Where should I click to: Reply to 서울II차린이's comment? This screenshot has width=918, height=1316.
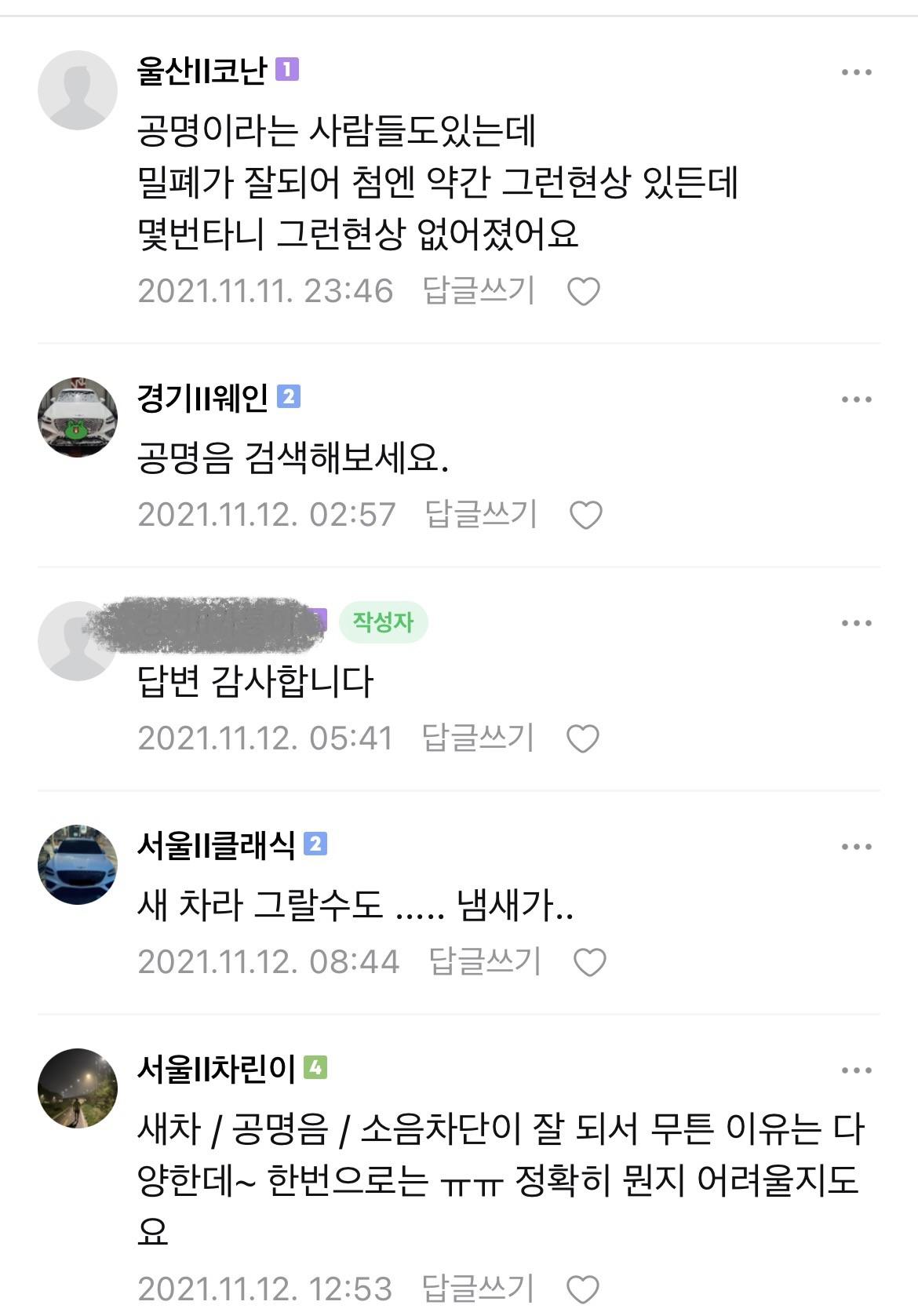478,1289
